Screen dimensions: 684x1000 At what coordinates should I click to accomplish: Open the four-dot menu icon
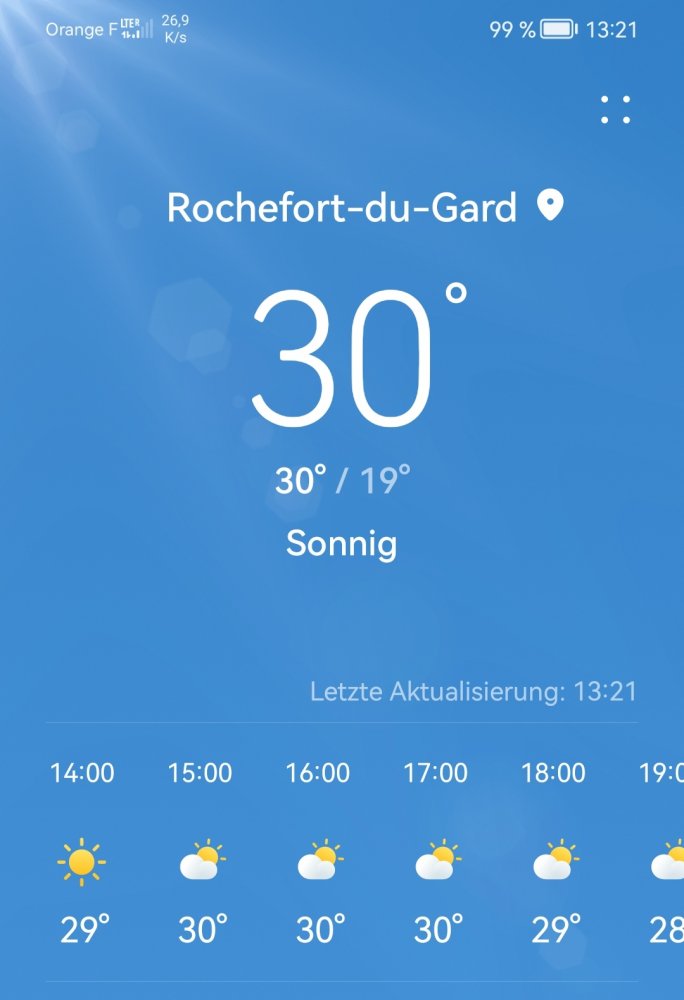pyautogui.click(x=616, y=110)
